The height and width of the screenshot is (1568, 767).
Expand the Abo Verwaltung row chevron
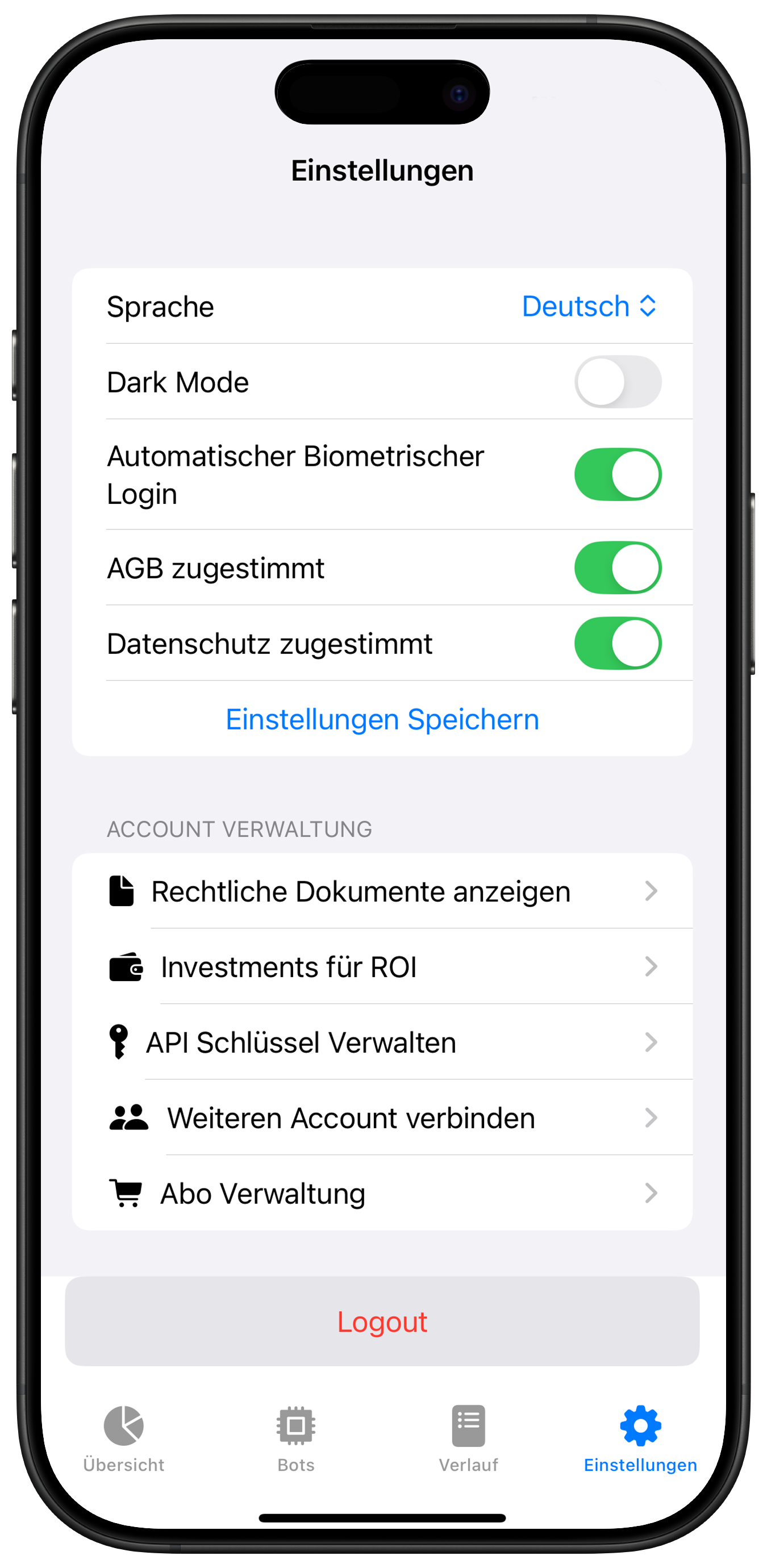pos(651,1193)
